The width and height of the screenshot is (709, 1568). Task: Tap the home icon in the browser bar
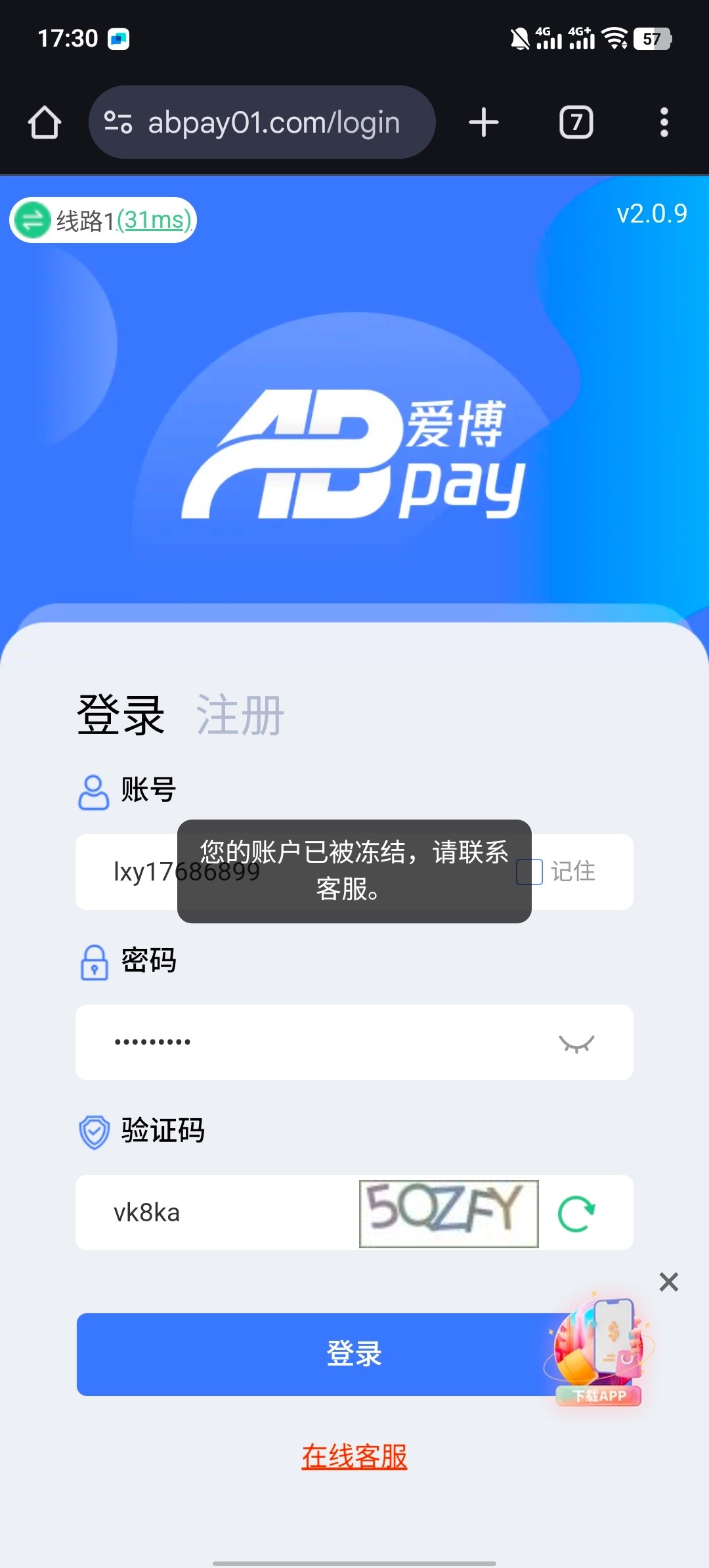pos(43,122)
